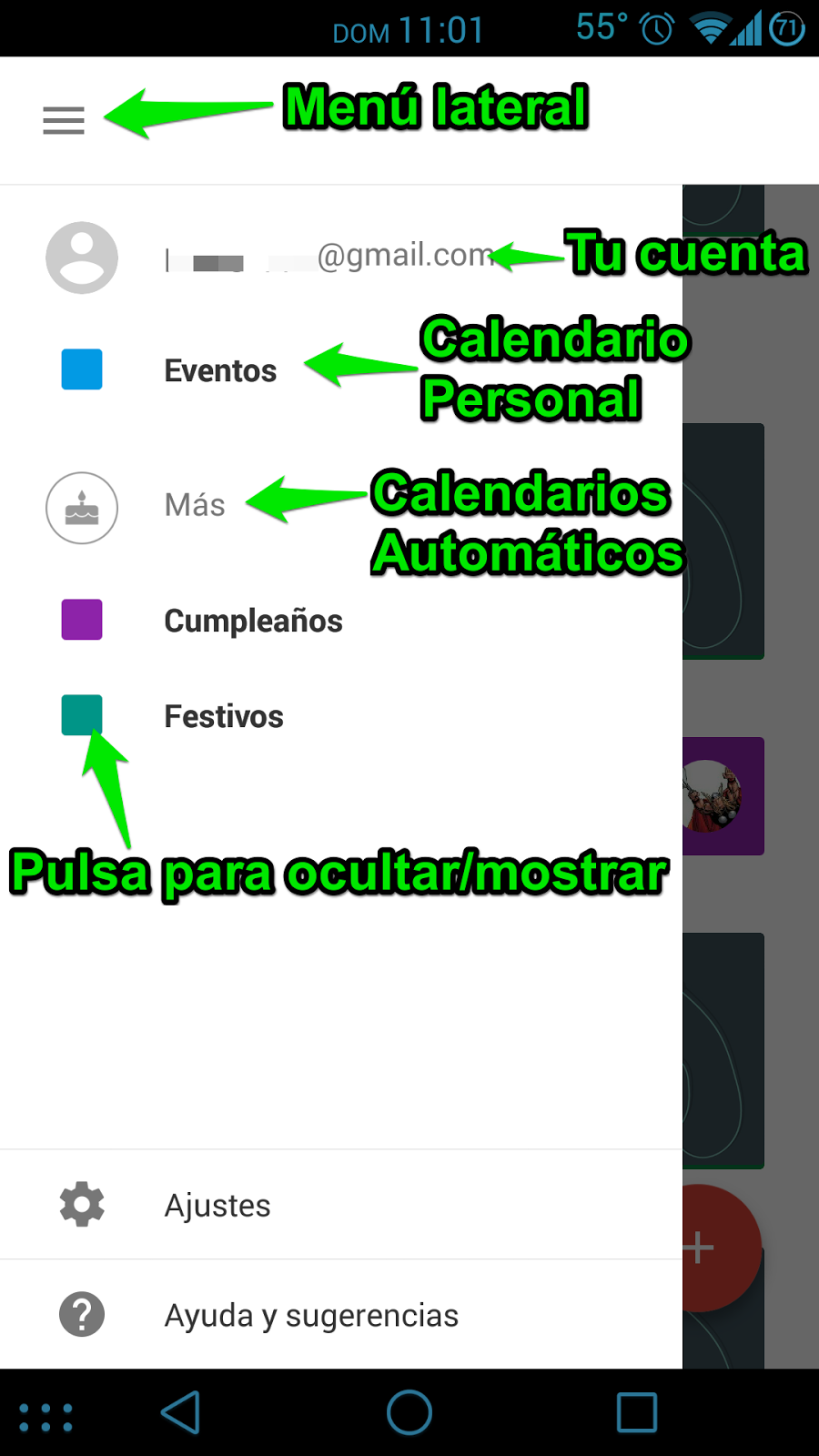Create a new event with the plus button

click(719, 1247)
